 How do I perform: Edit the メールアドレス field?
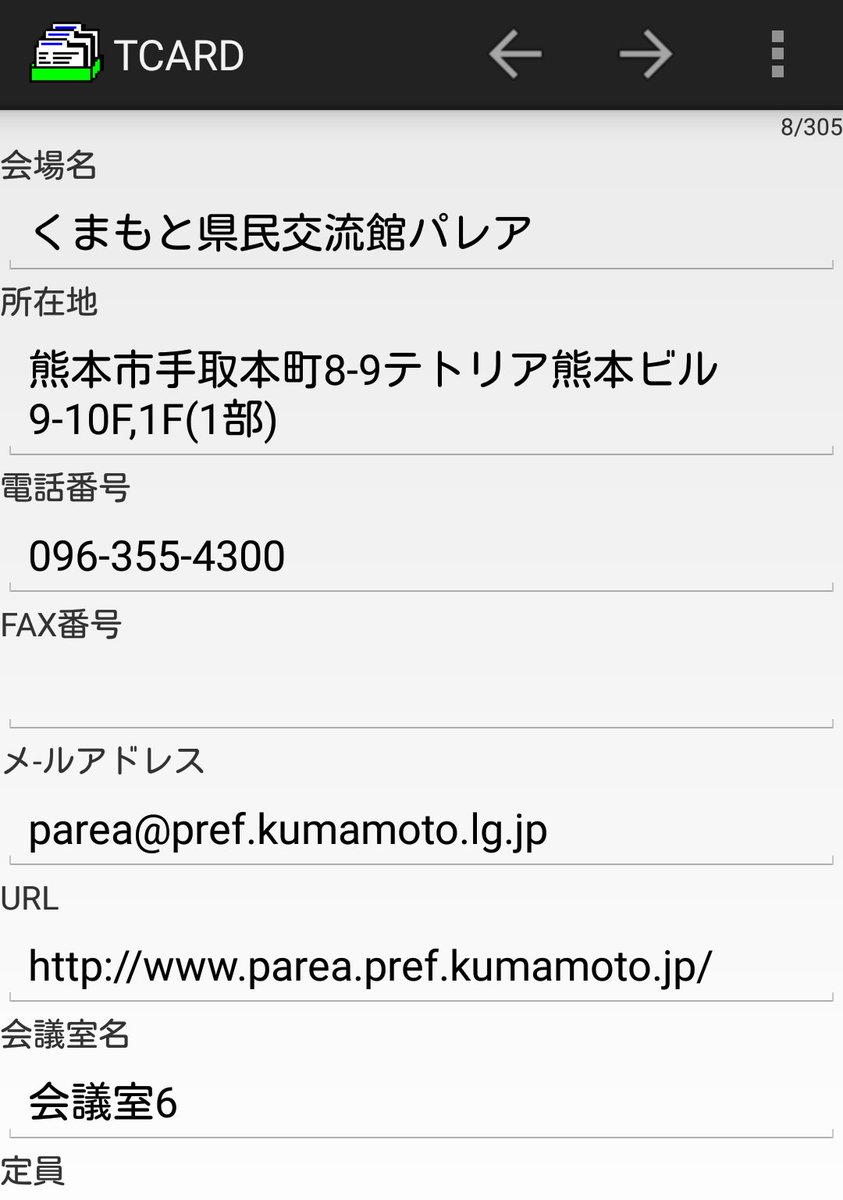(421, 829)
